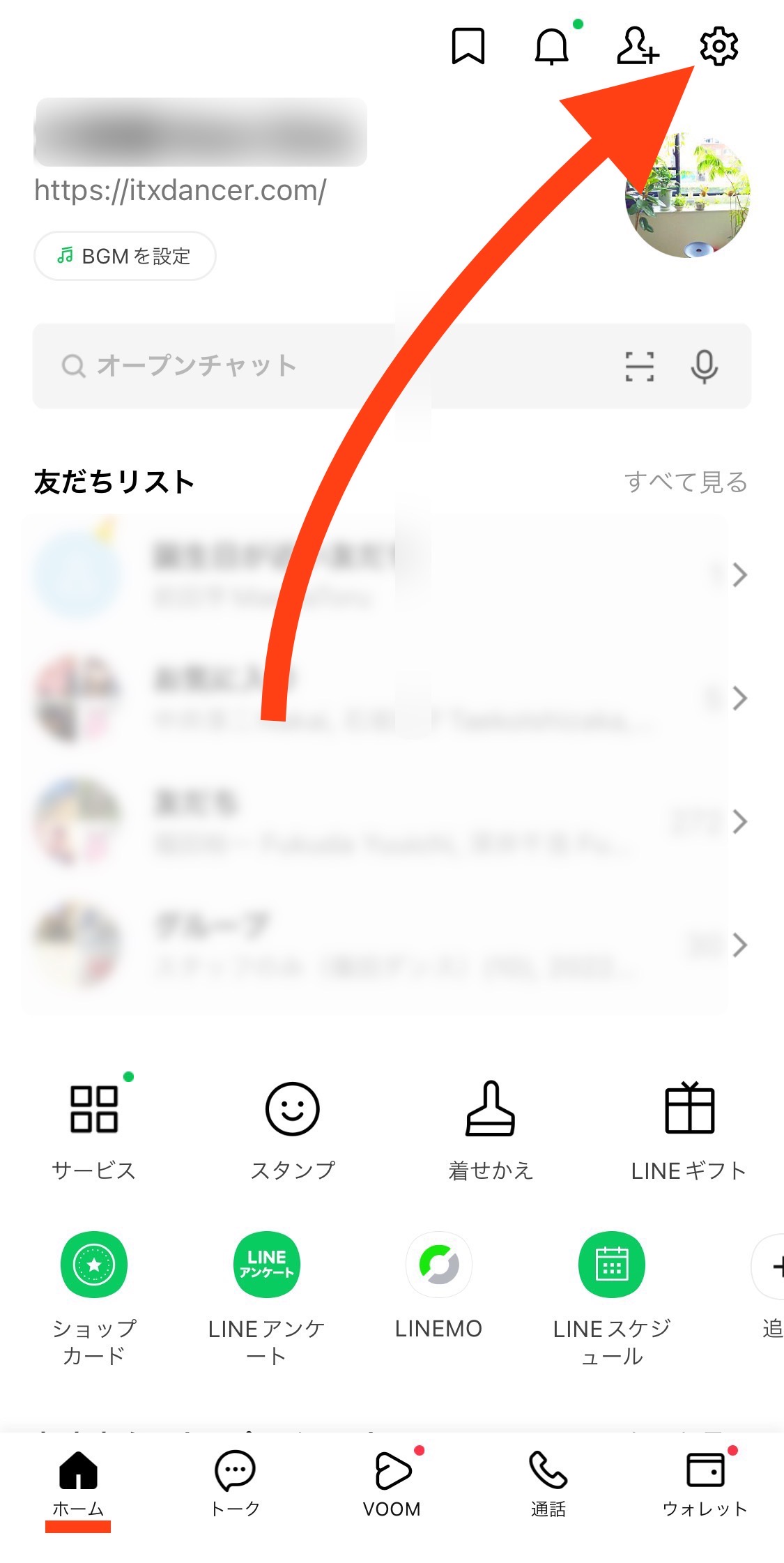Image resolution: width=784 pixels, height=1563 pixels.
Task: Start voice search with the microphone
Action: click(704, 366)
